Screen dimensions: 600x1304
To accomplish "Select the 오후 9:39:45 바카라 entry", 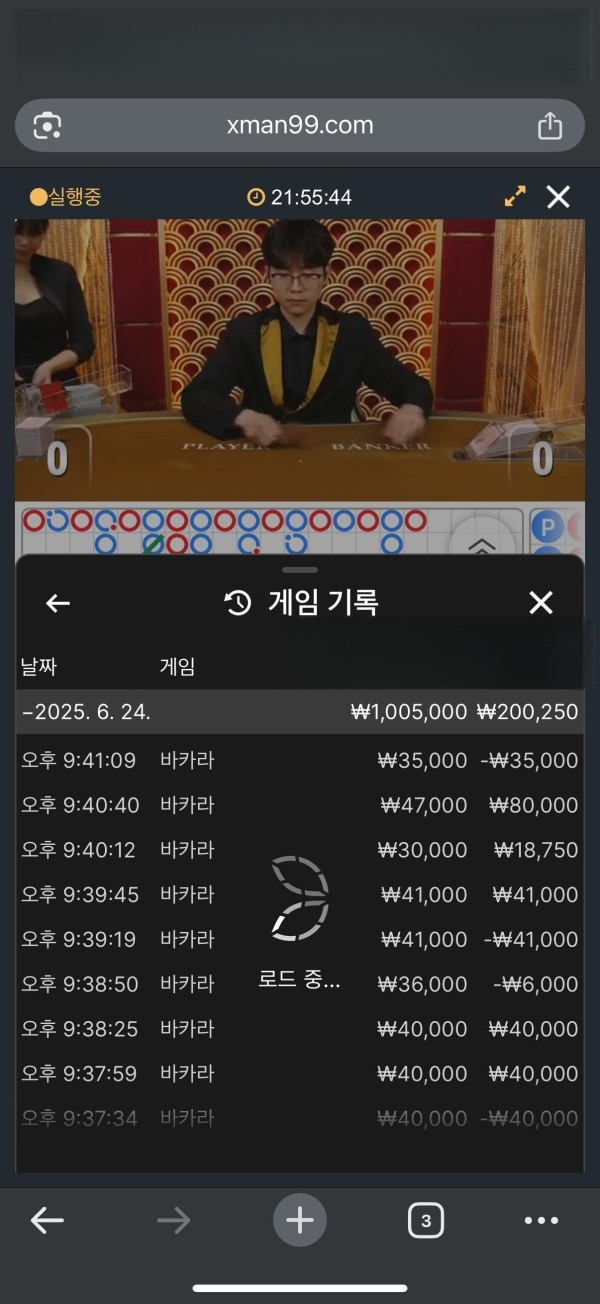I will [299, 895].
